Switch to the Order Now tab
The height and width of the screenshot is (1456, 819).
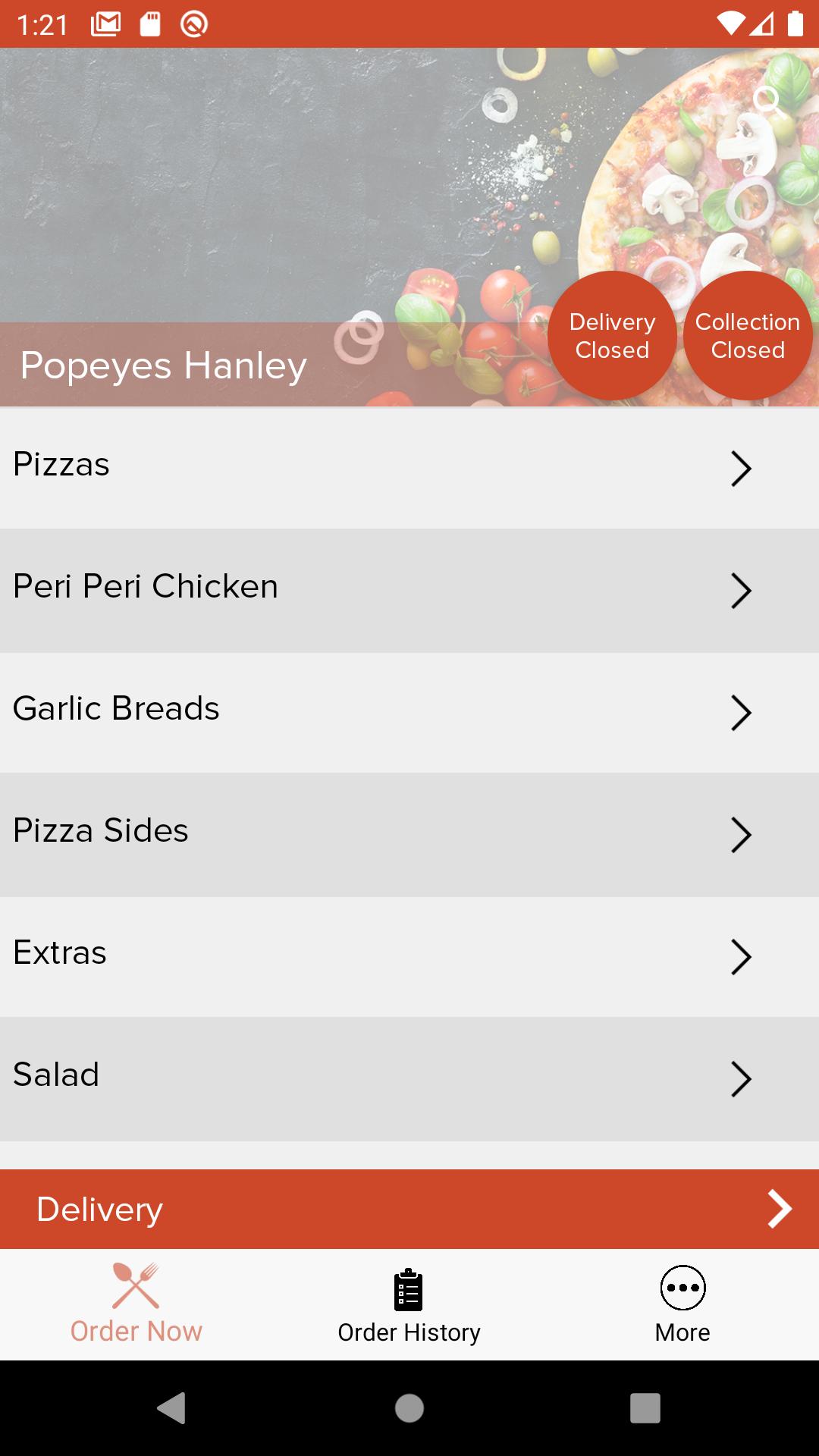tap(136, 1304)
